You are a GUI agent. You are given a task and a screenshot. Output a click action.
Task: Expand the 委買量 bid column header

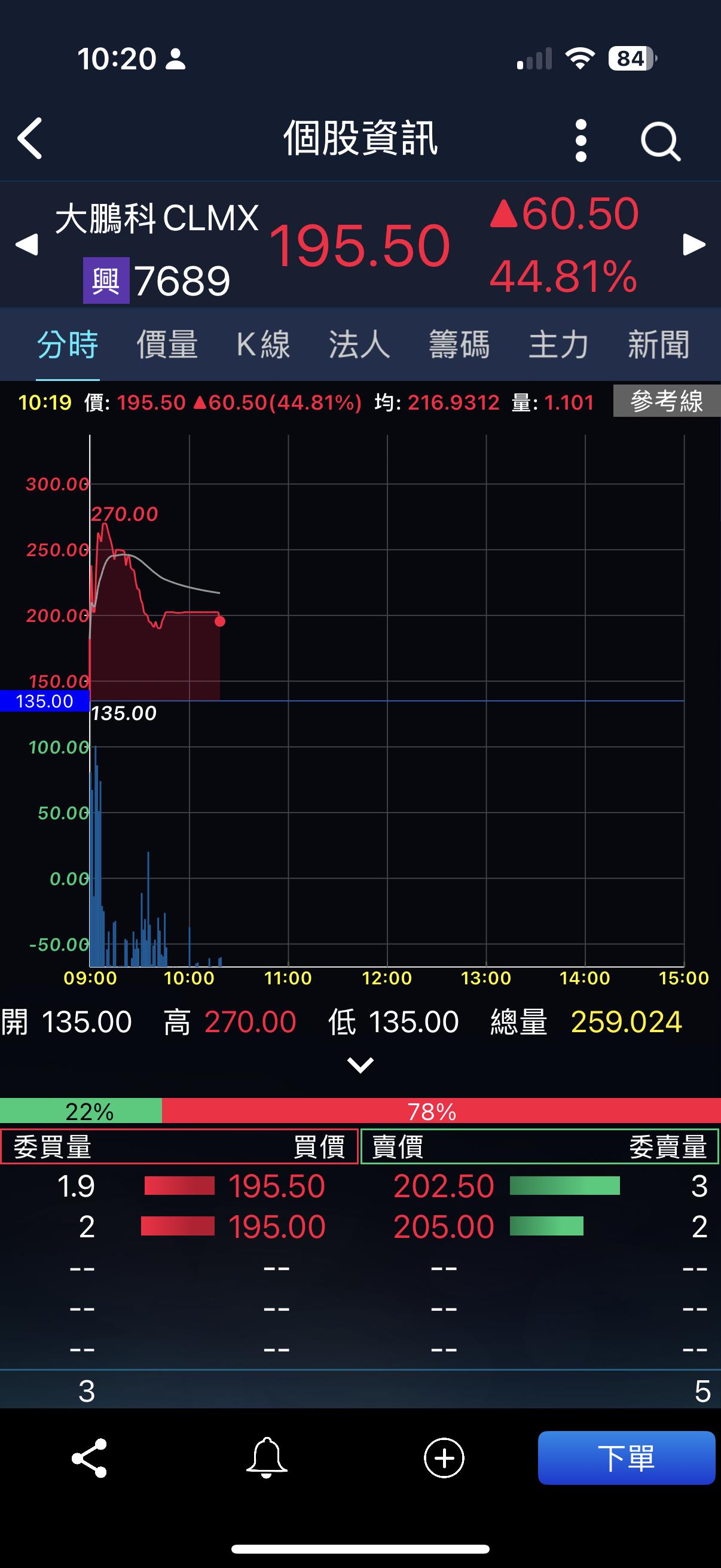(52, 1148)
